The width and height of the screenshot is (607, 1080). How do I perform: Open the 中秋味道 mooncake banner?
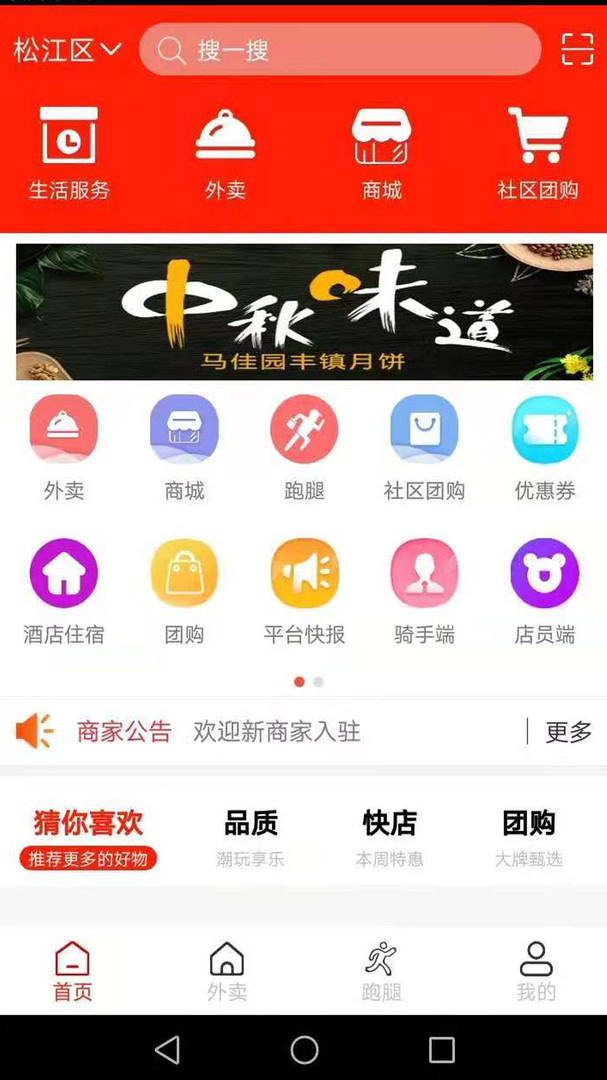(304, 311)
